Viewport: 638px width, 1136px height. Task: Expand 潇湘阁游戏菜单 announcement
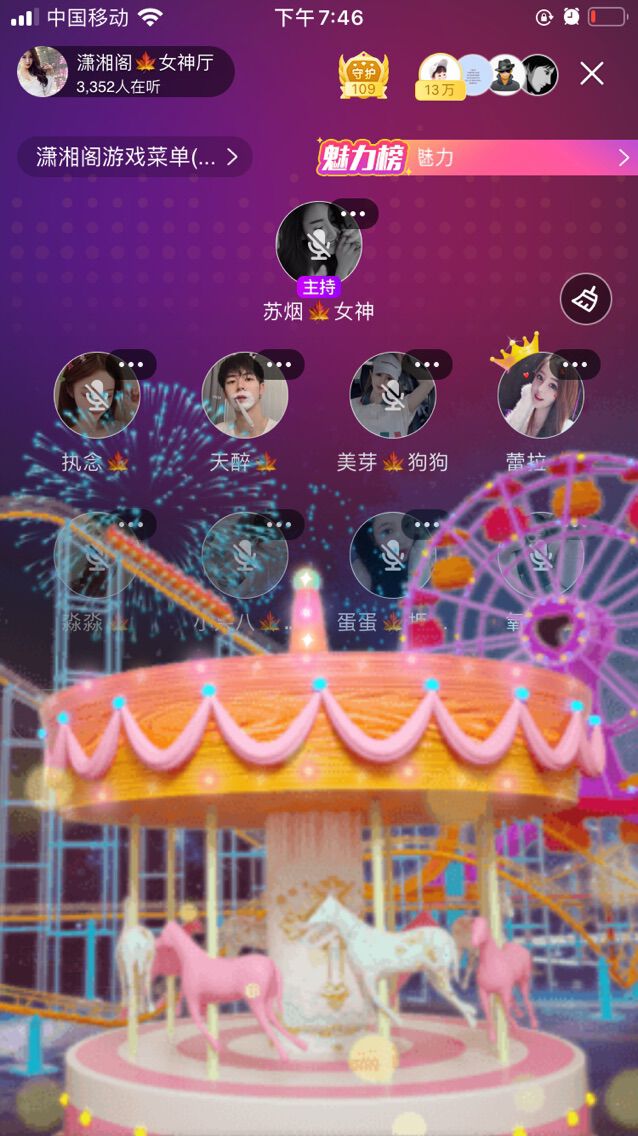click(x=135, y=157)
